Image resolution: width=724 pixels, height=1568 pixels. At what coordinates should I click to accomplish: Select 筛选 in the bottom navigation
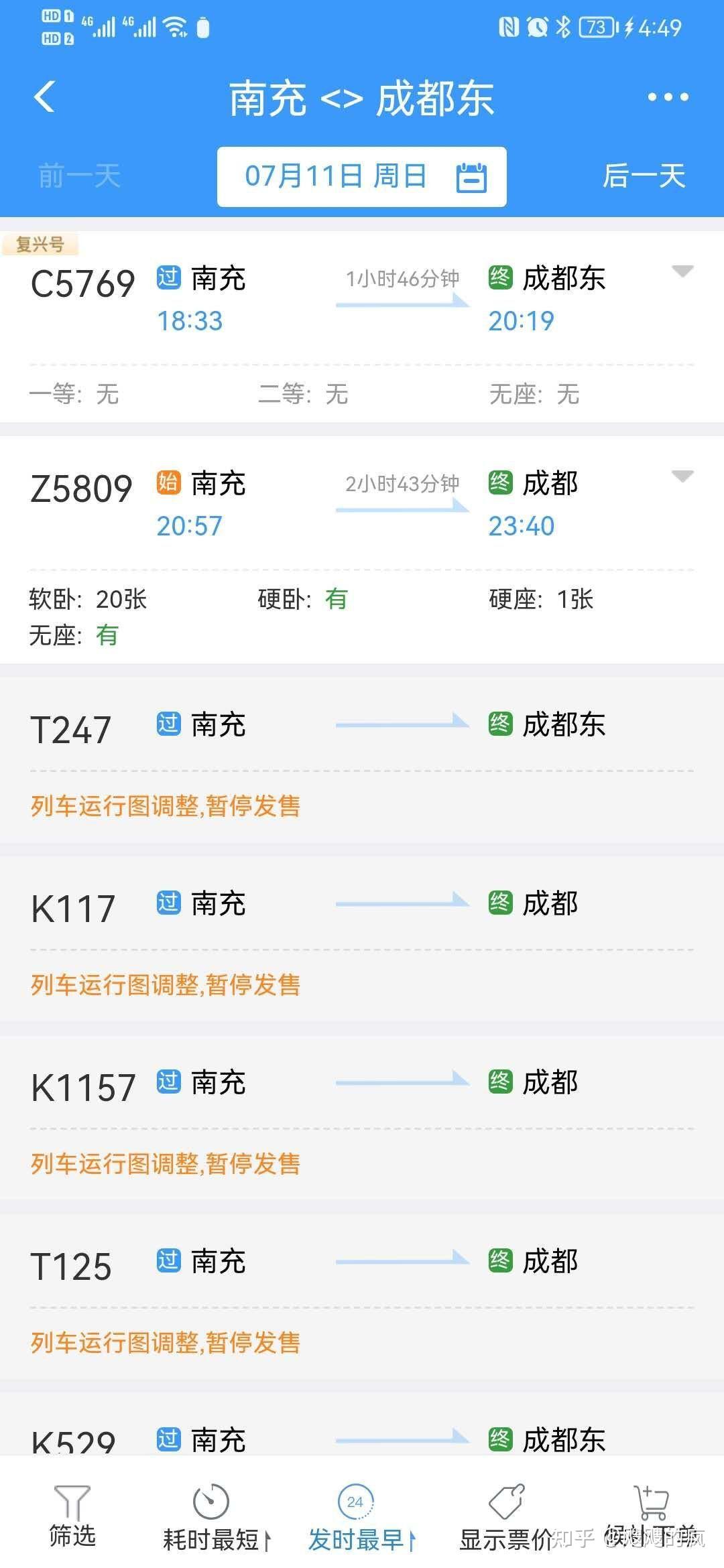pos(72,1521)
